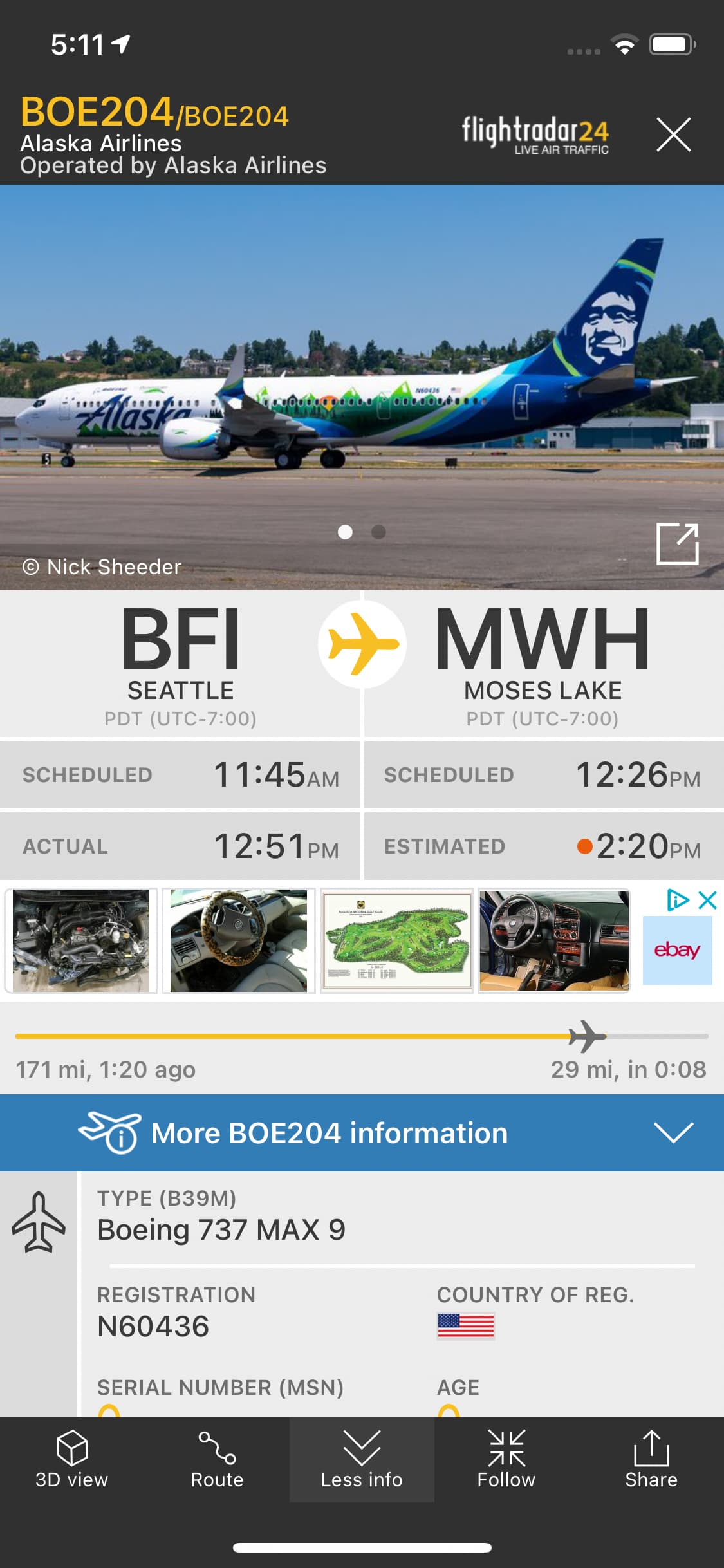
Task: Open the eBay ad logo
Action: 677,950
